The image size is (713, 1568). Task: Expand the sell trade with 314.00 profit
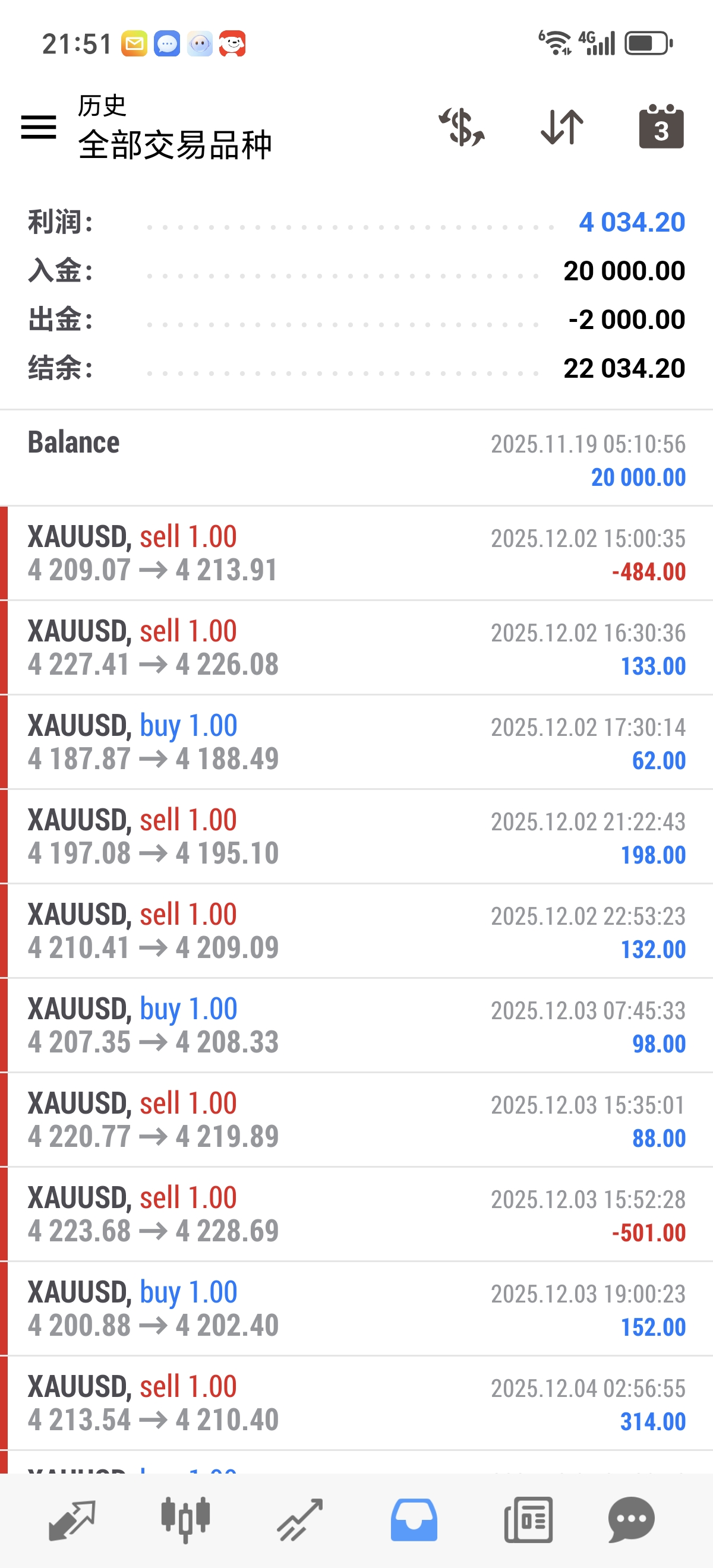click(x=356, y=1402)
